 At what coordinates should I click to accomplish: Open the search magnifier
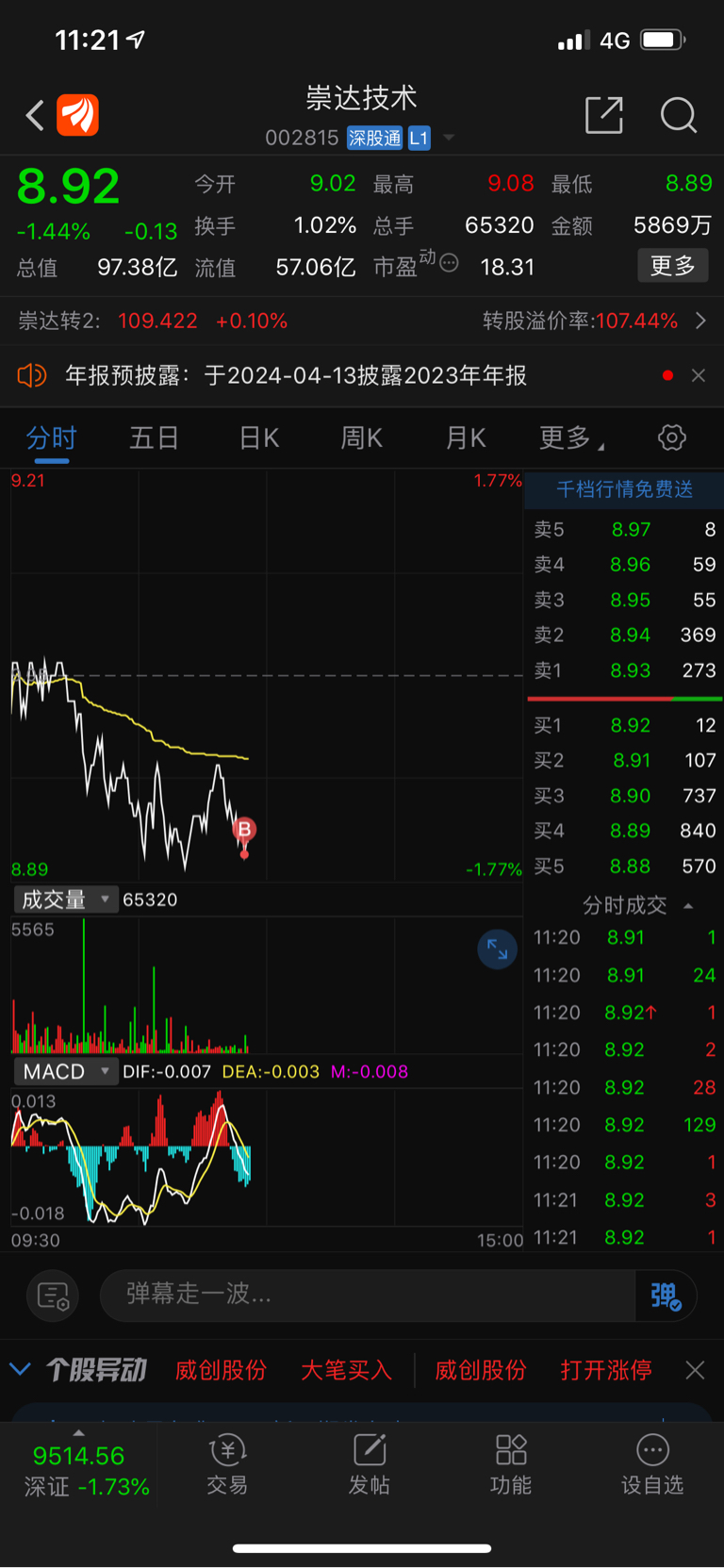[x=678, y=115]
